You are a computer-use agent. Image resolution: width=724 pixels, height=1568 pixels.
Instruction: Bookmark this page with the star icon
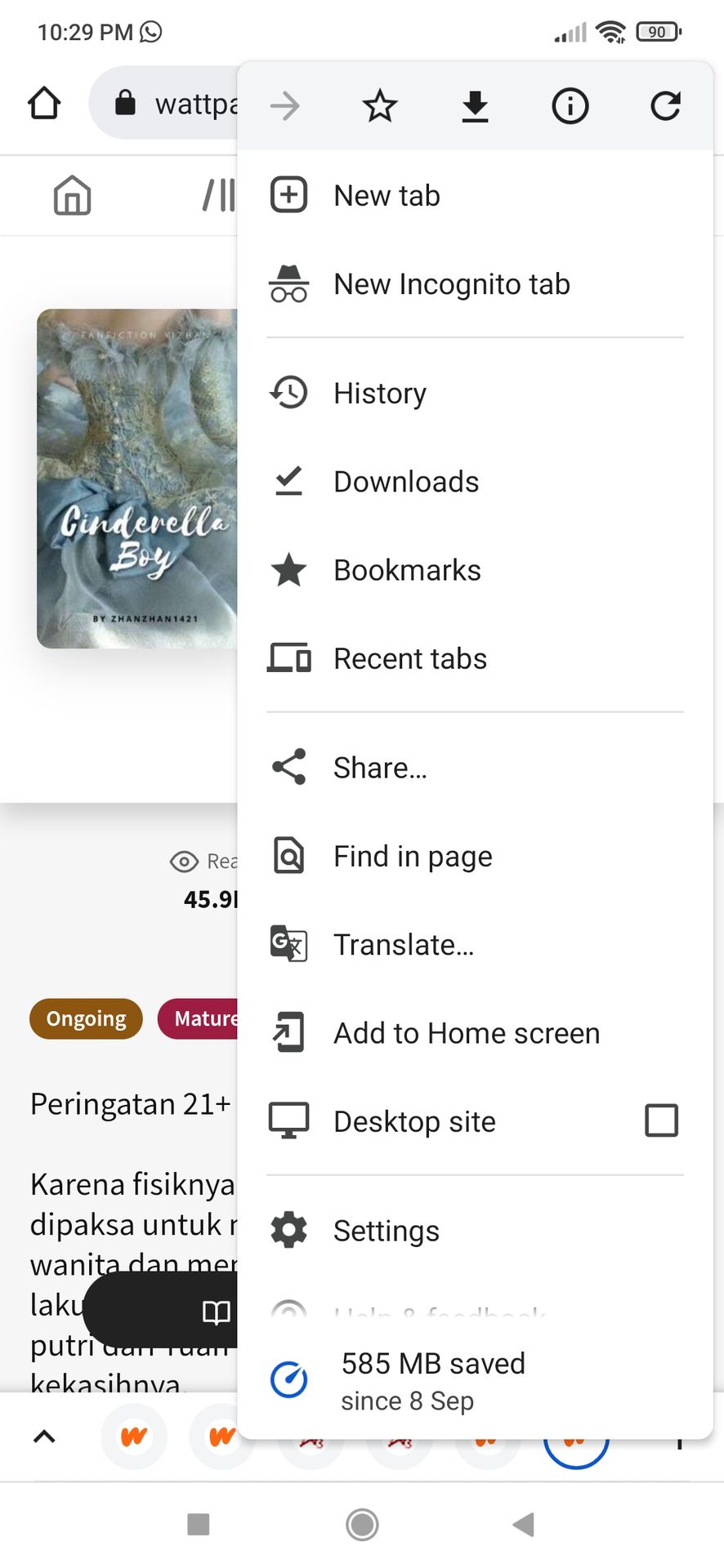coord(380,106)
